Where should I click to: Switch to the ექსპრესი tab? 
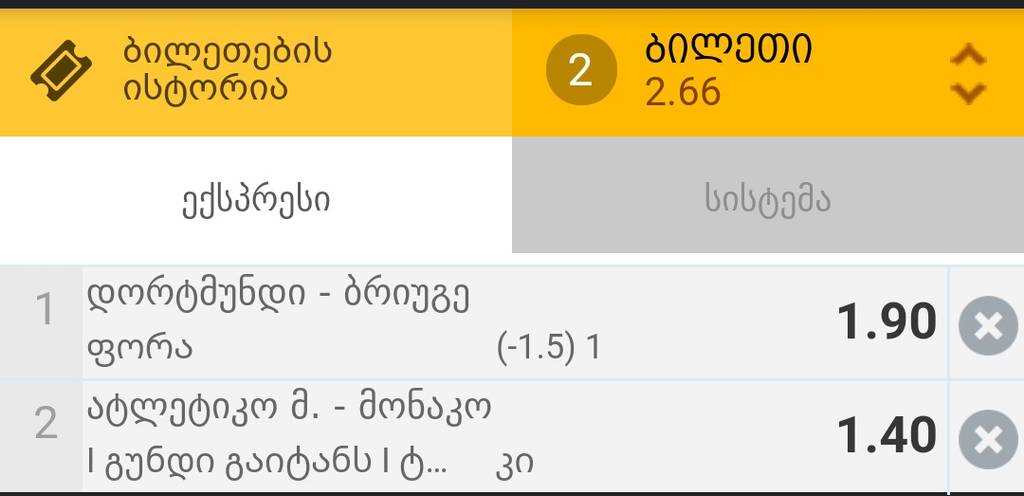pos(256,199)
